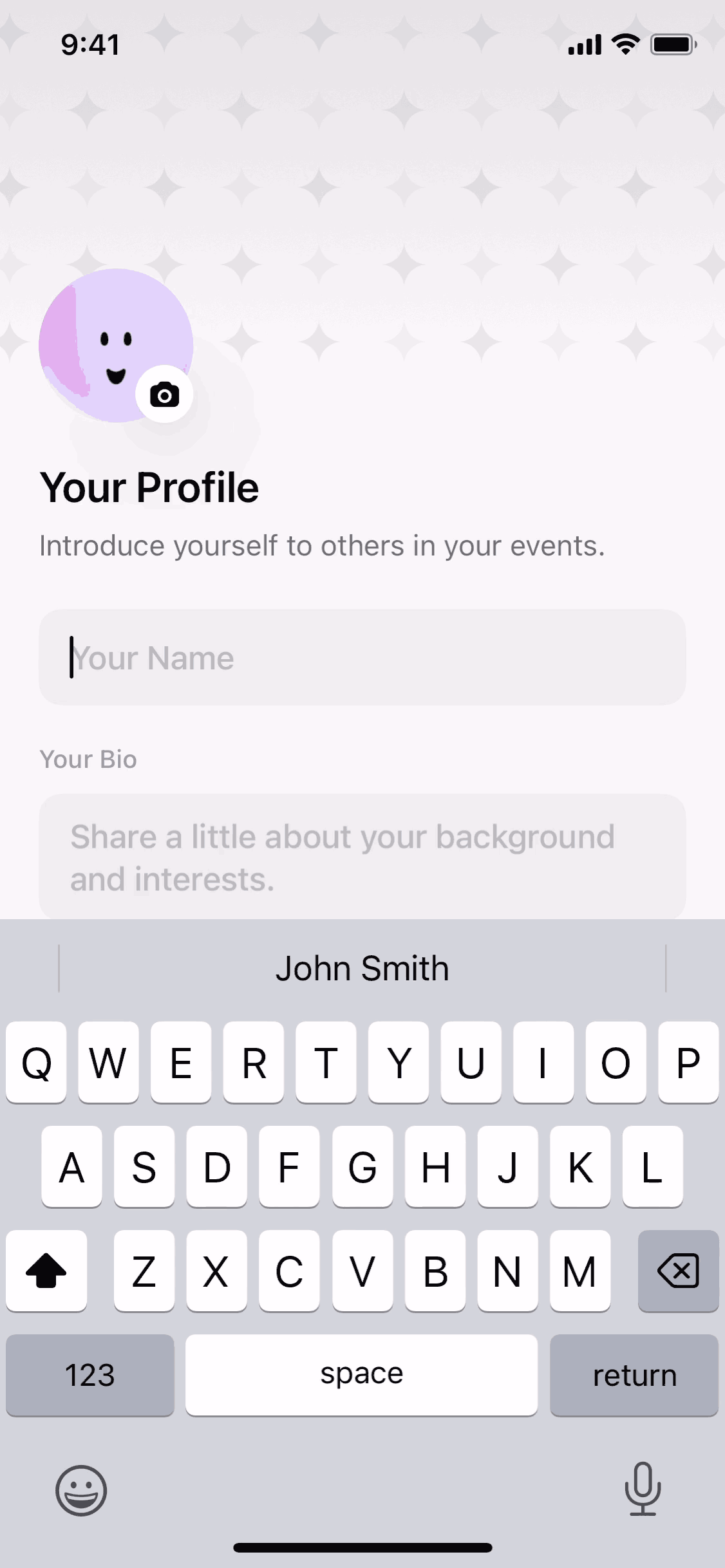Focus the Your Name text field
The image size is (725, 1568).
pos(362,657)
